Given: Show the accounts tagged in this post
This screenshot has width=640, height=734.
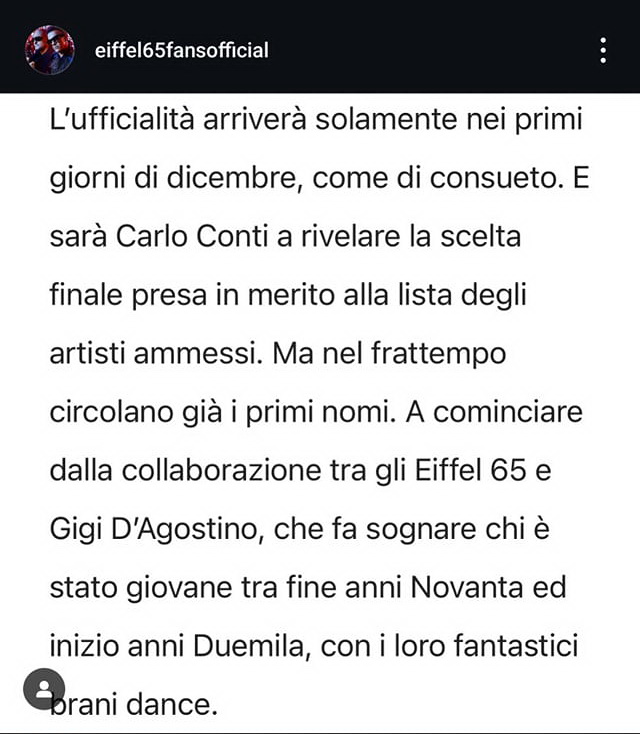Looking at the screenshot, I should (x=44, y=690).
